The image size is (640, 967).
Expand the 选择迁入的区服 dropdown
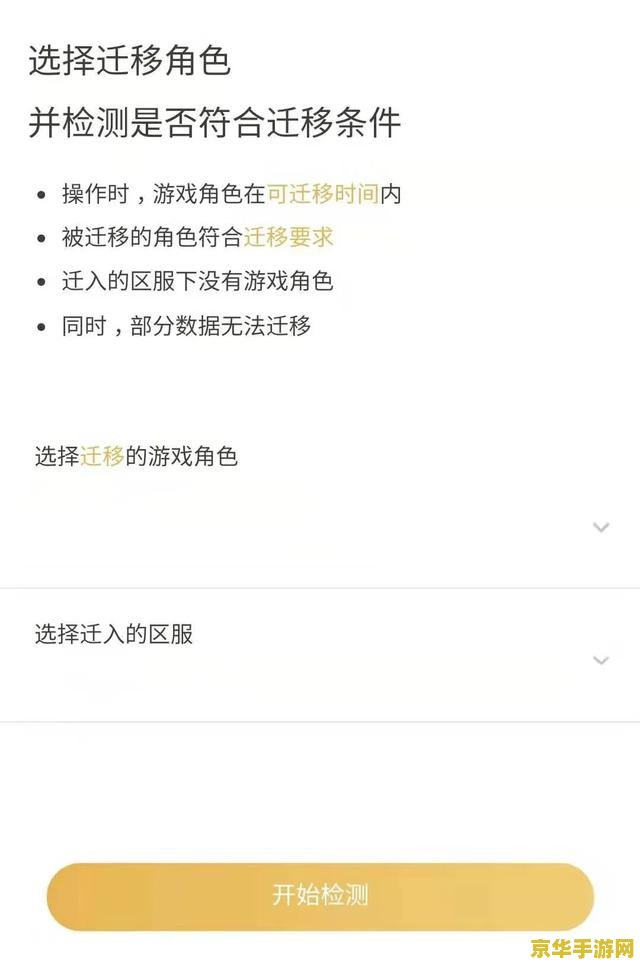(600, 660)
